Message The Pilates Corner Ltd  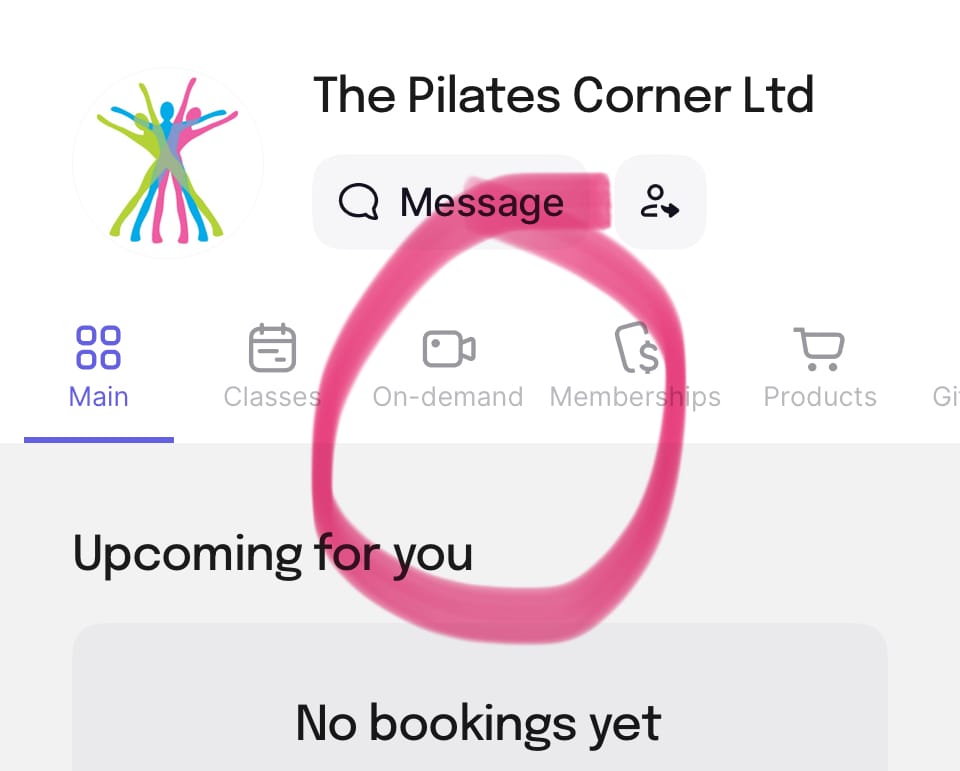pos(452,203)
